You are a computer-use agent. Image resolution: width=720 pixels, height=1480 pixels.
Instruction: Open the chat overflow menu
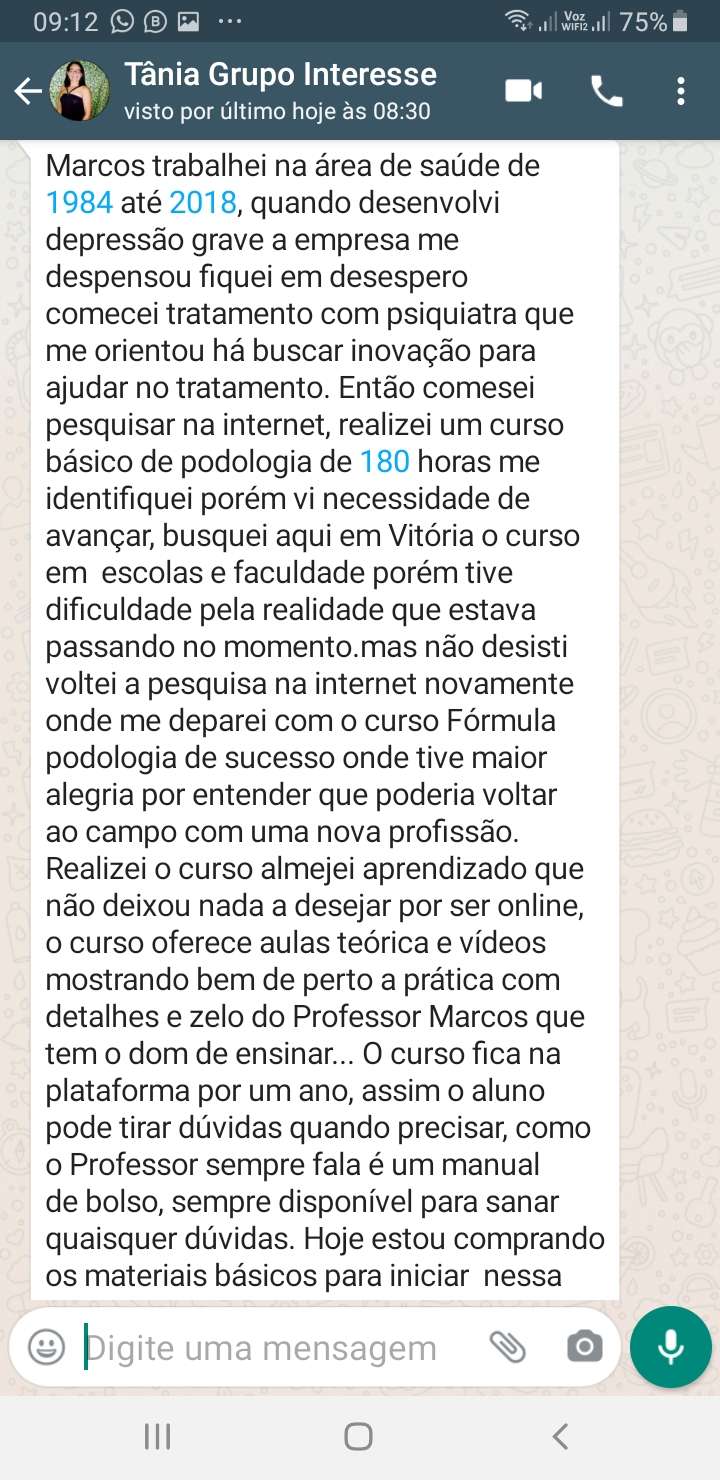coord(681,92)
